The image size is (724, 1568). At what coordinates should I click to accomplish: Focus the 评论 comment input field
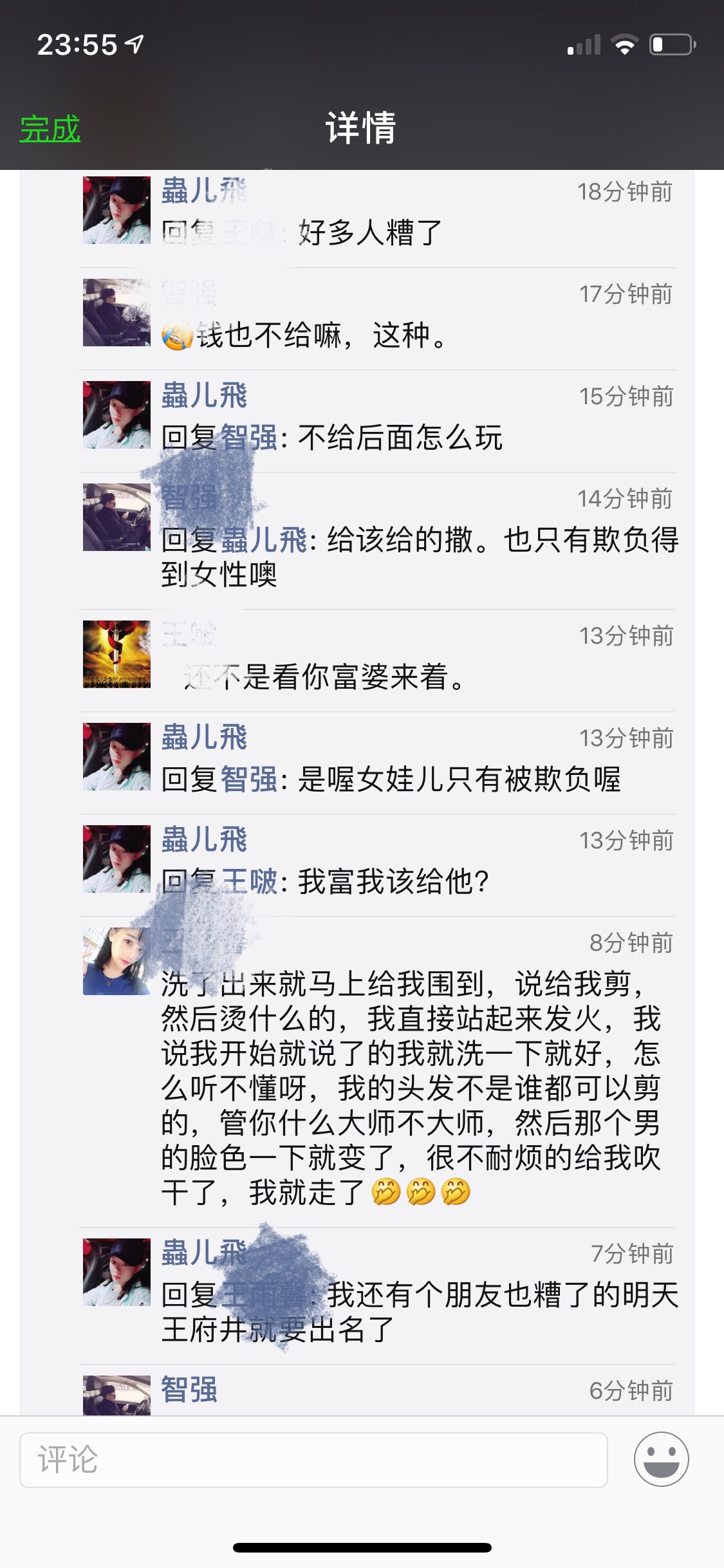[313, 1459]
